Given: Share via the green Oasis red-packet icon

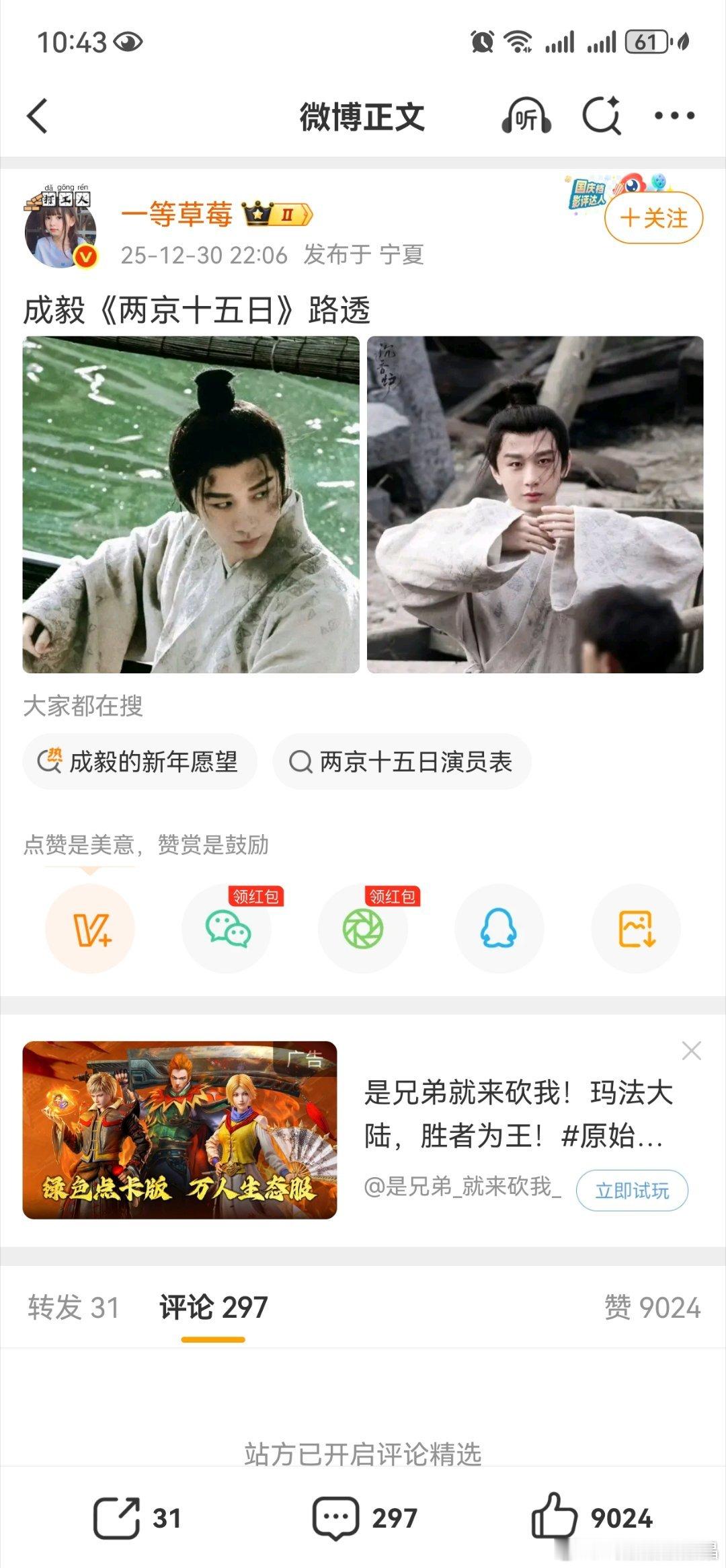Looking at the screenshot, I should [363, 928].
